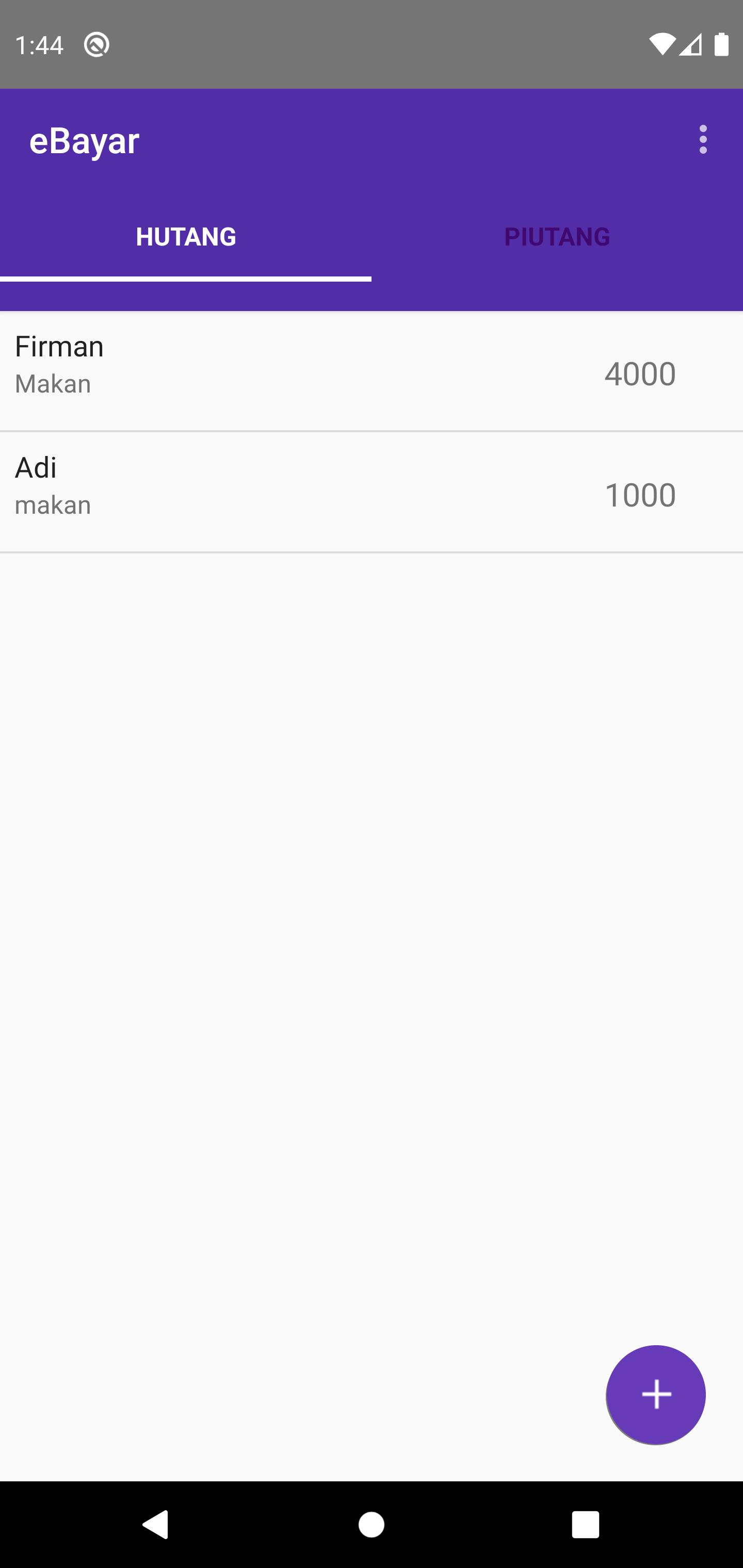
Task: Go back using the system back button
Action: coord(156,1524)
